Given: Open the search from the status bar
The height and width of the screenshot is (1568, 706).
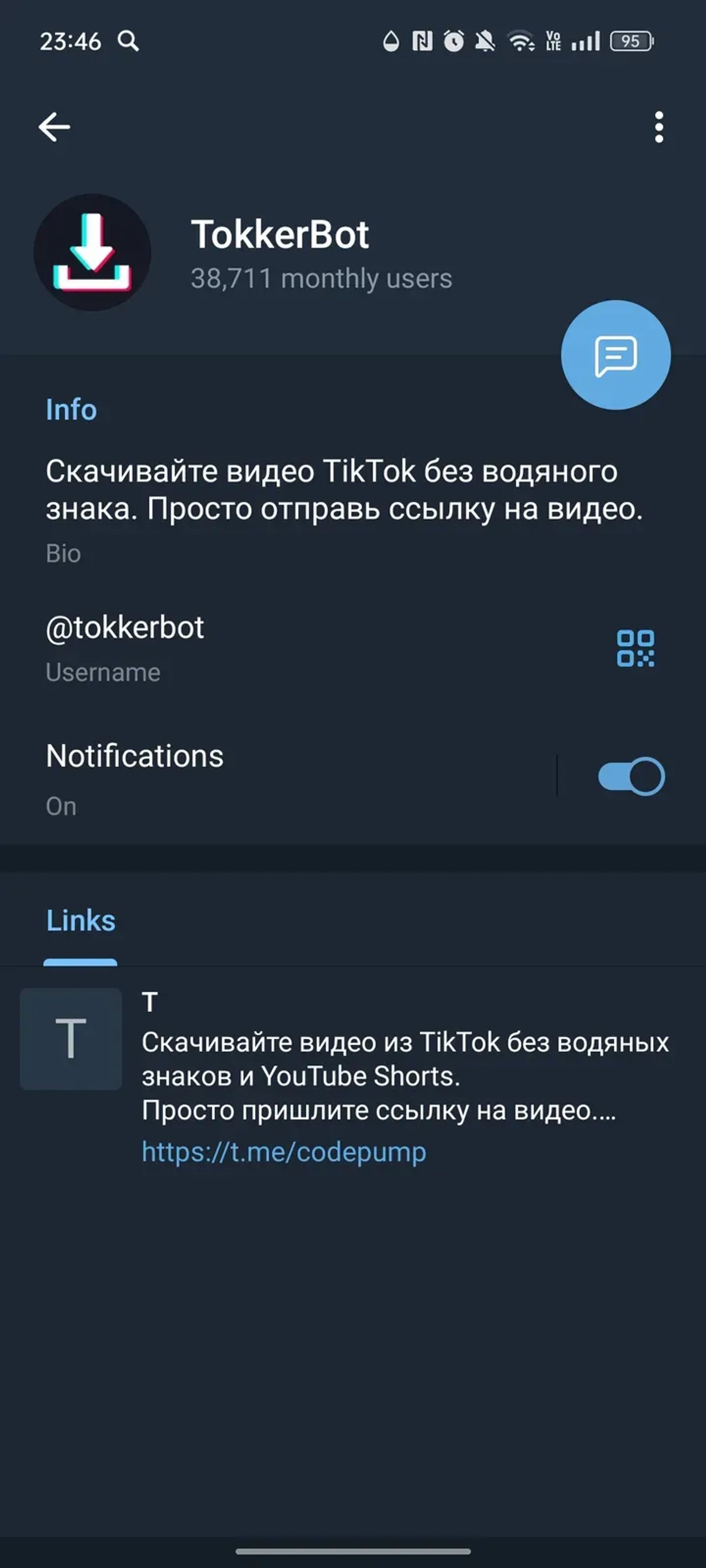Looking at the screenshot, I should 128,41.
